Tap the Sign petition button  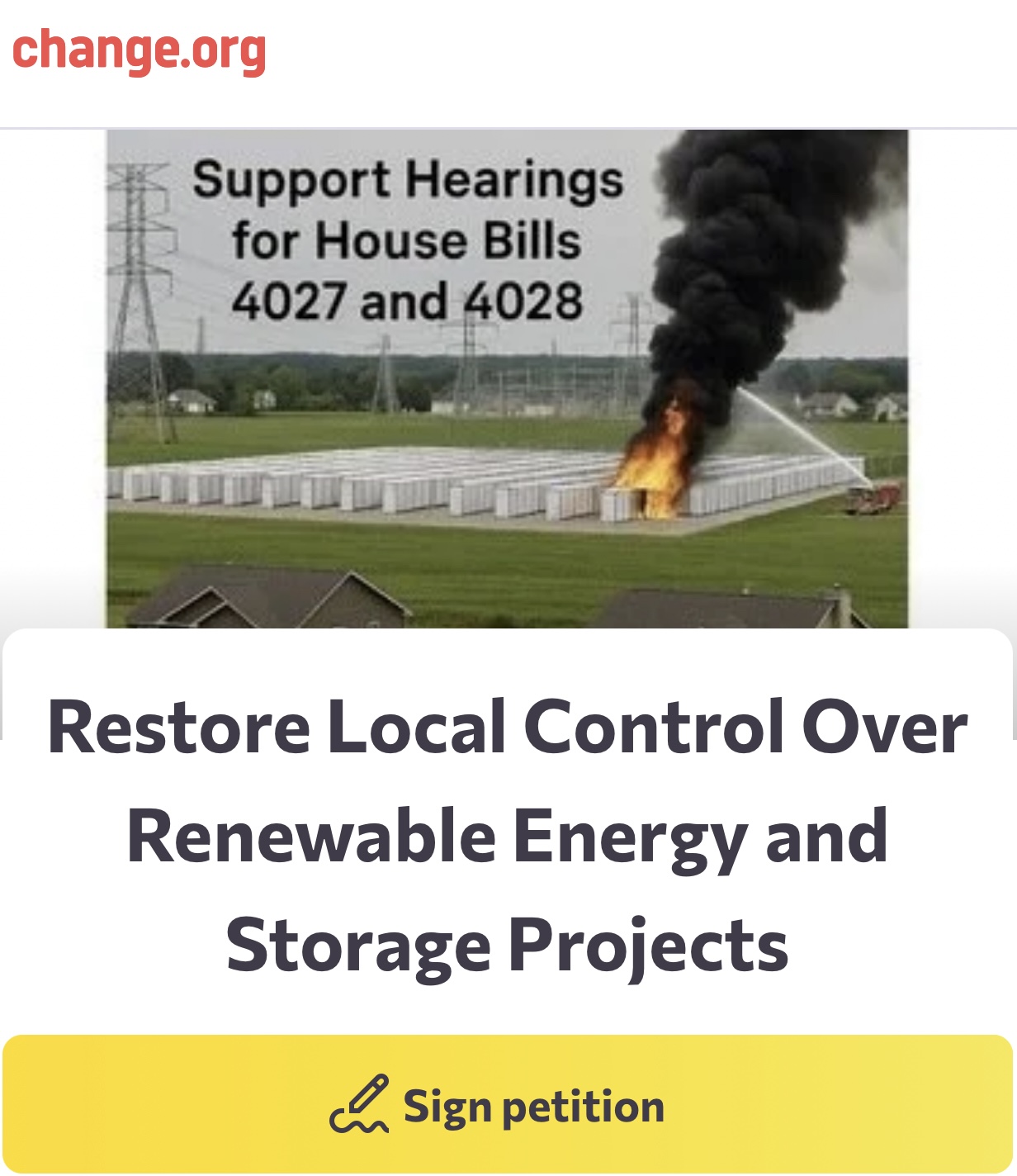[x=507, y=1105]
